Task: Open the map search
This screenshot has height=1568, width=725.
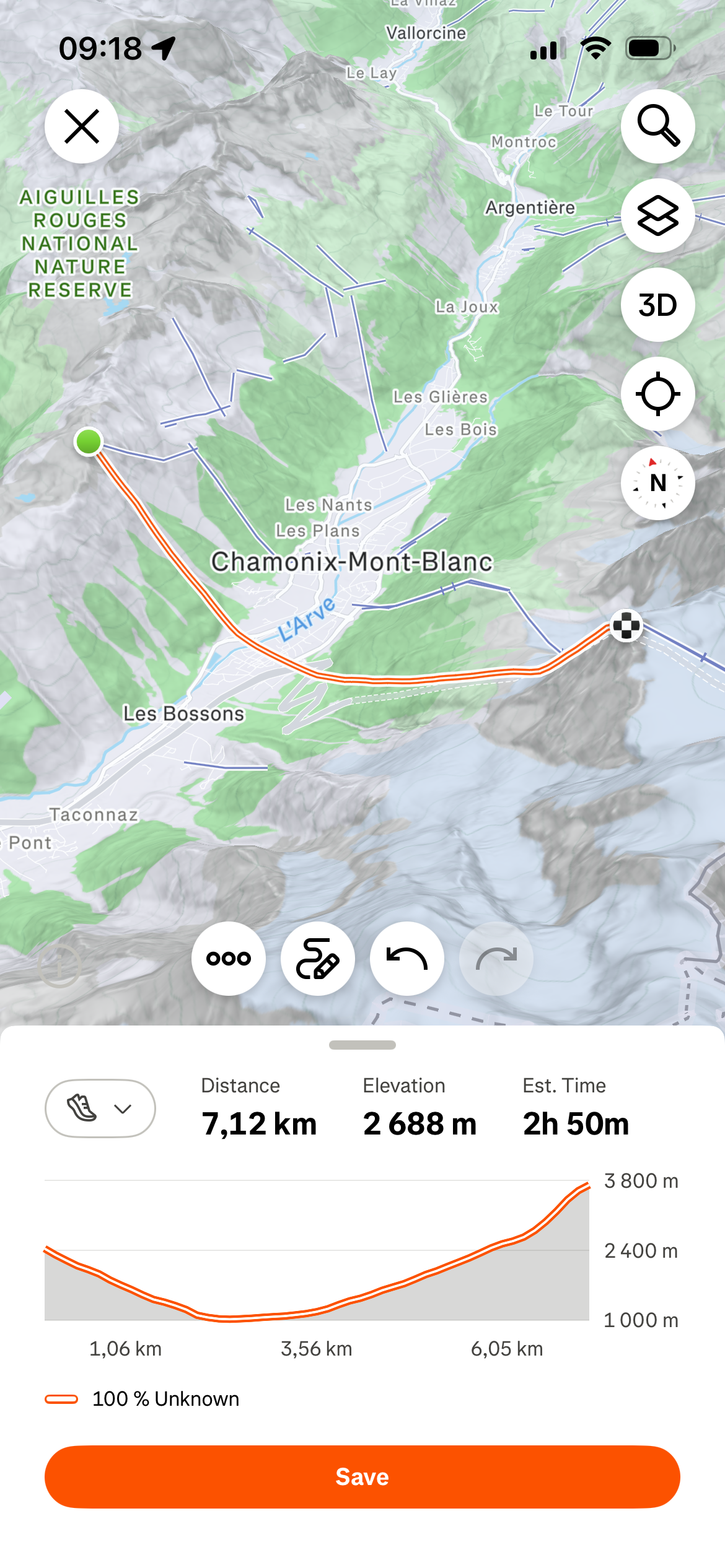Action: [657, 126]
